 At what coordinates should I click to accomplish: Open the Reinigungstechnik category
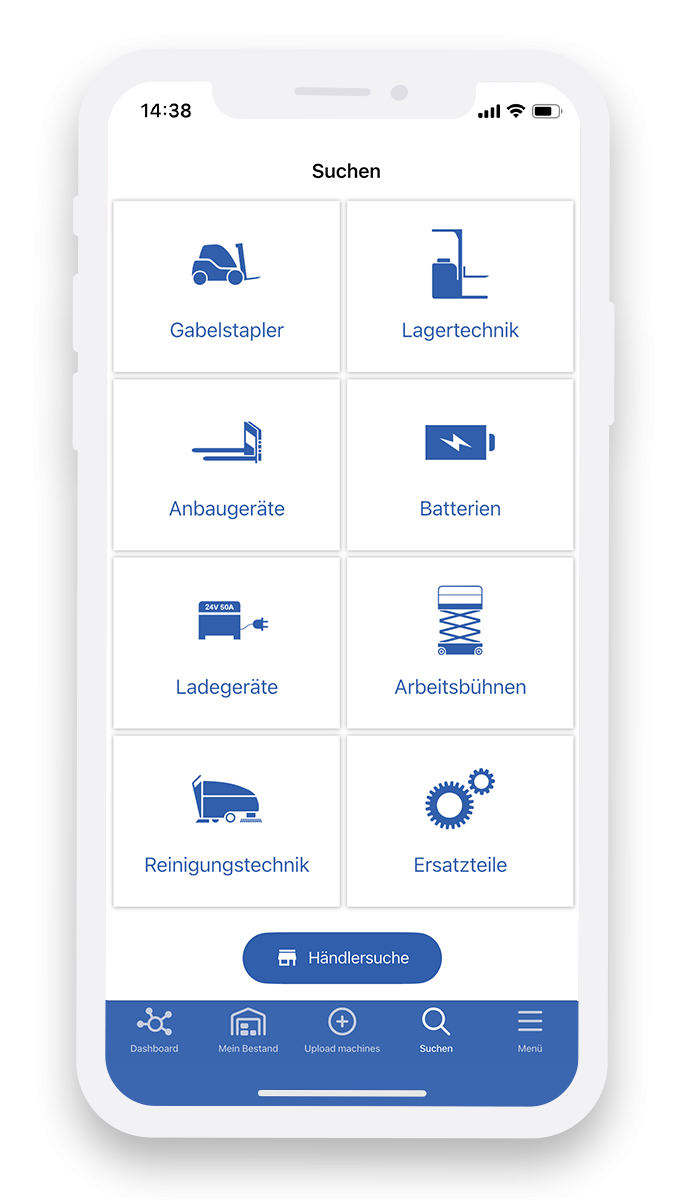click(227, 821)
